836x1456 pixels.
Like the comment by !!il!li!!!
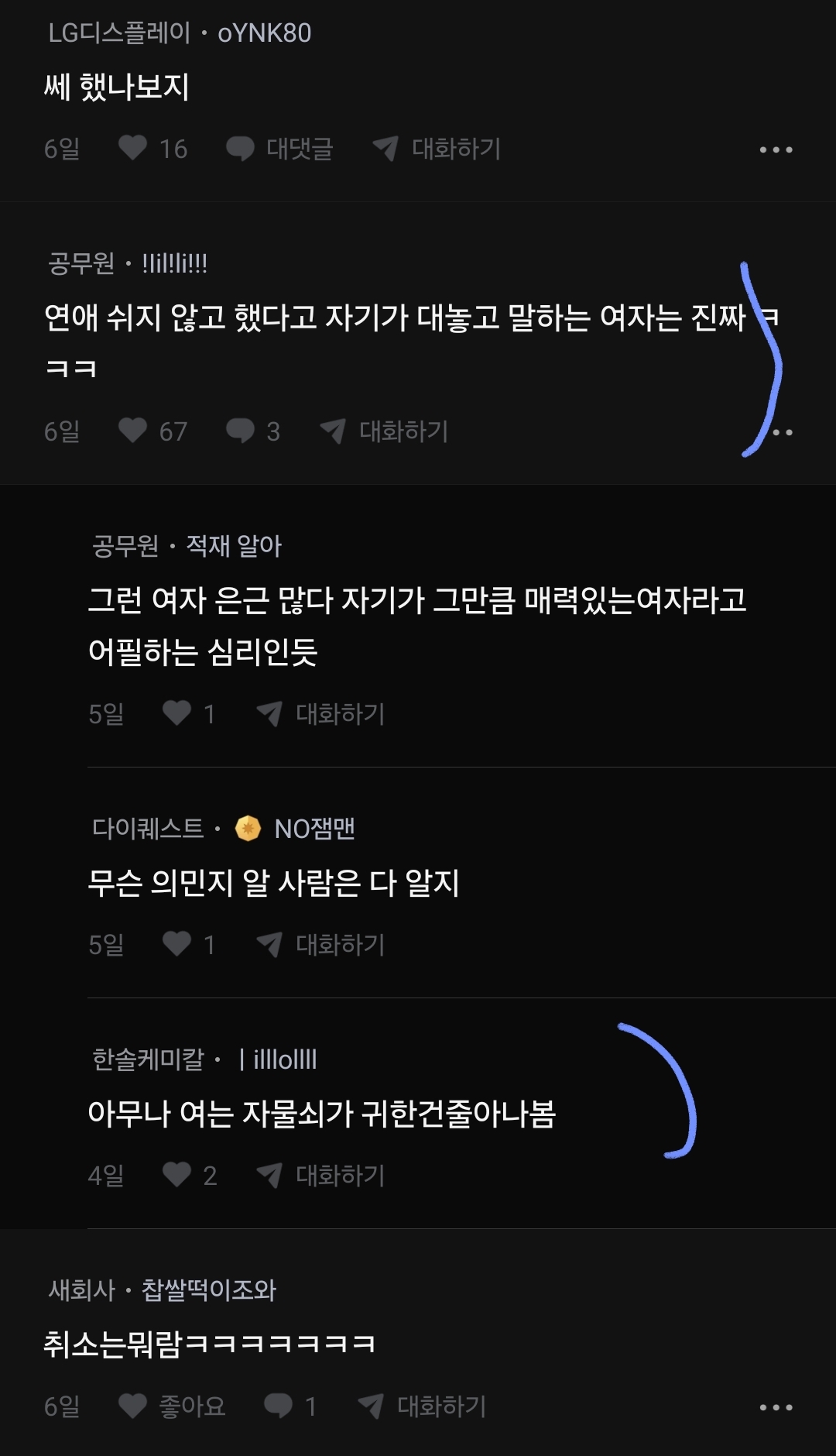coord(133,431)
